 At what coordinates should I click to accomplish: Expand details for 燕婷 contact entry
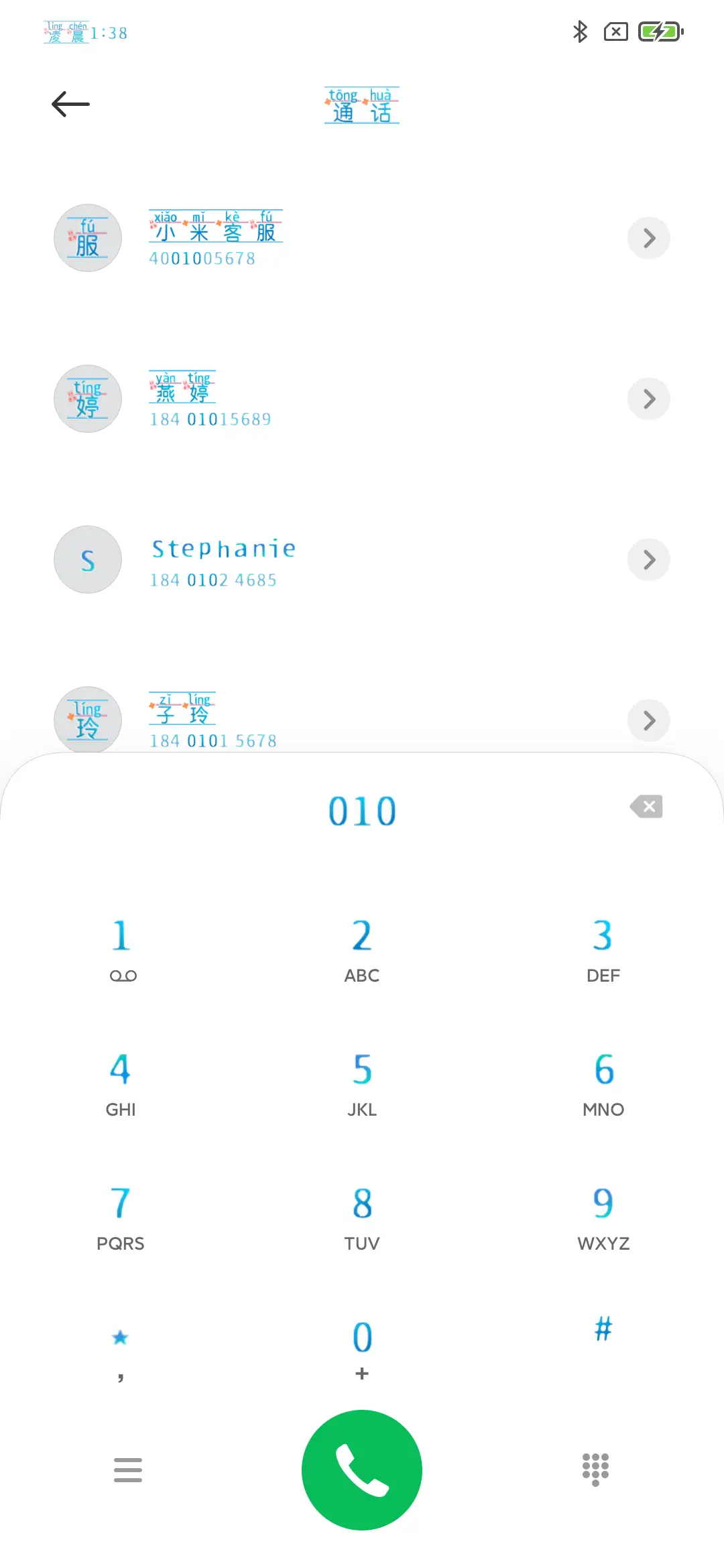(x=648, y=399)
